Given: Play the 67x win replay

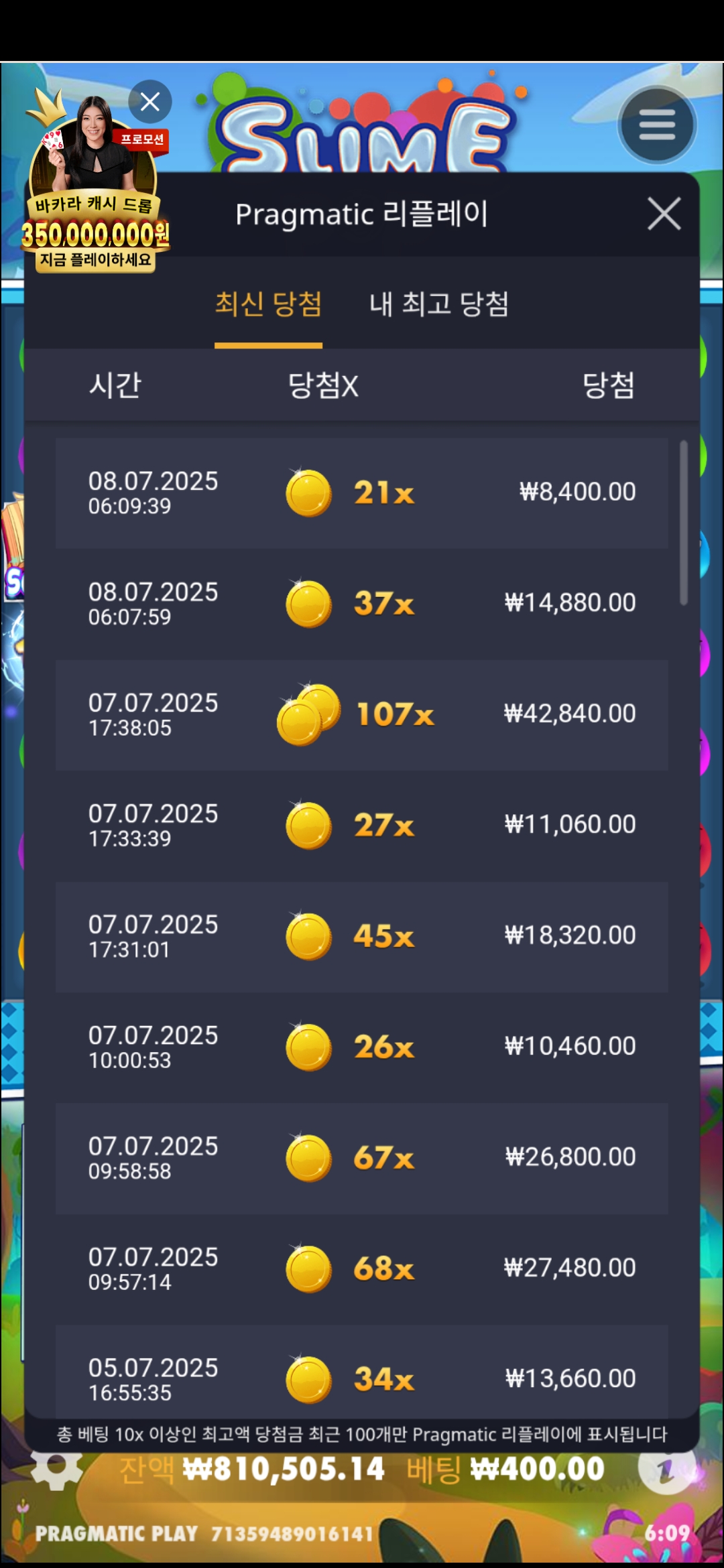Looking at the screenshot, I should tap(362, 1158).
